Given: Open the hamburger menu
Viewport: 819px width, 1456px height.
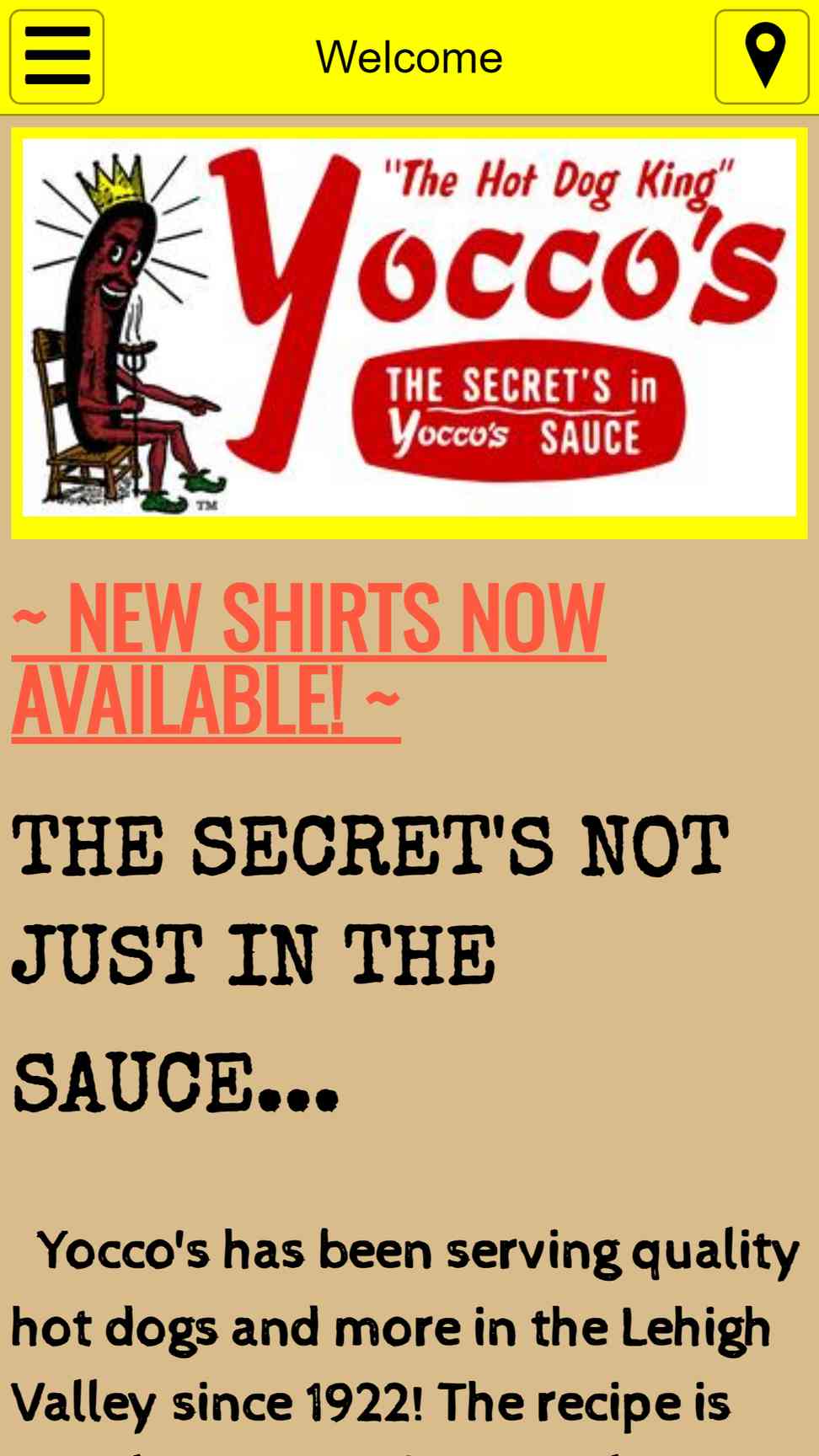Looking at the screenshot, I should pyautogui.click(x=56, y=56).
